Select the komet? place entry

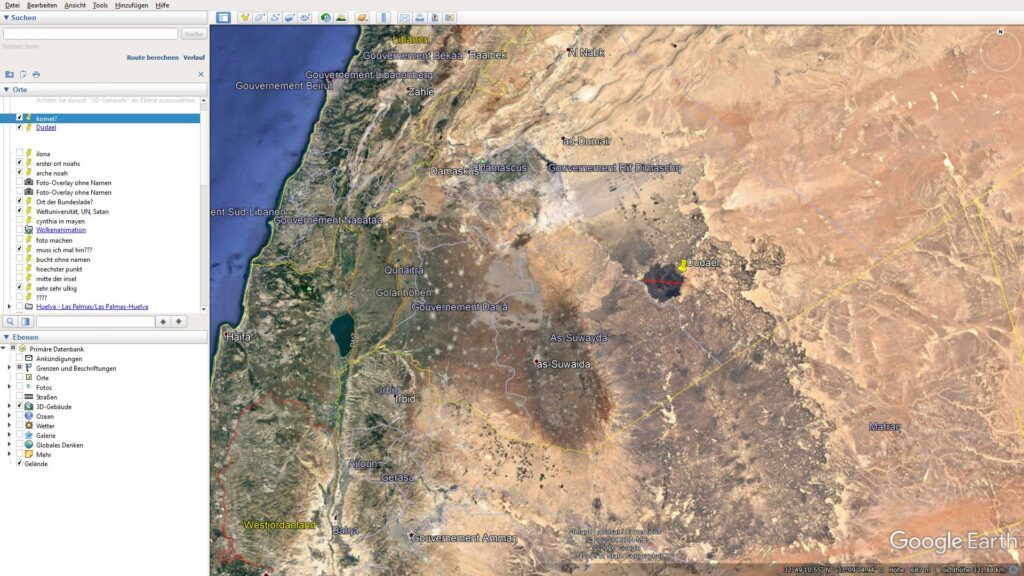[x=53, y=118]
